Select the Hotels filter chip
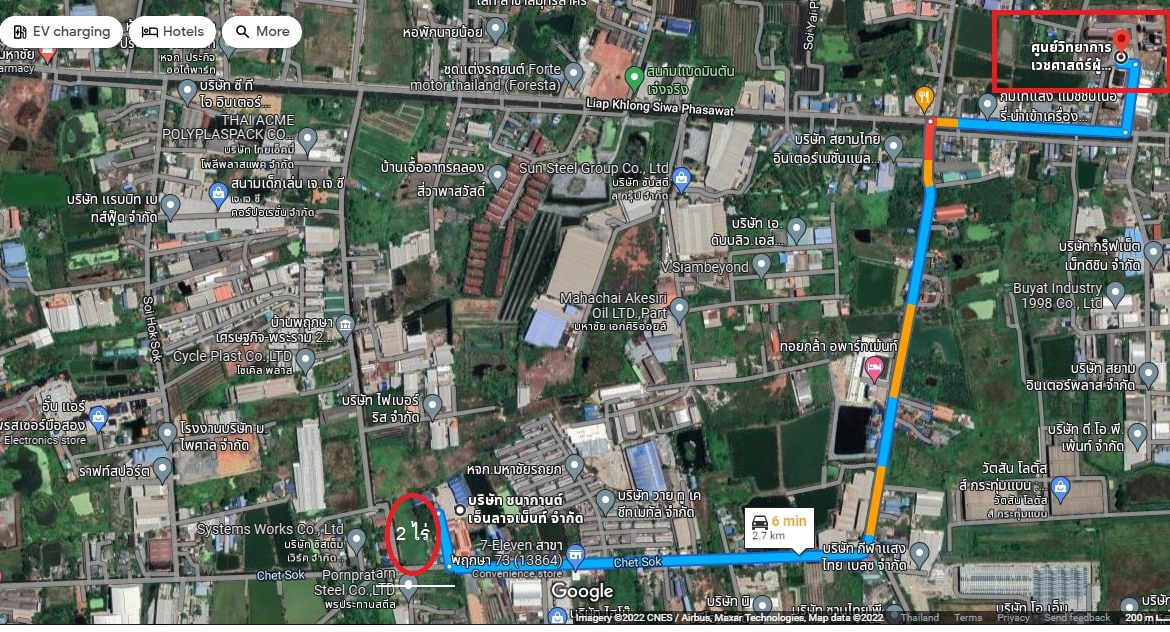1170x632 pixels. coord(172,31)
